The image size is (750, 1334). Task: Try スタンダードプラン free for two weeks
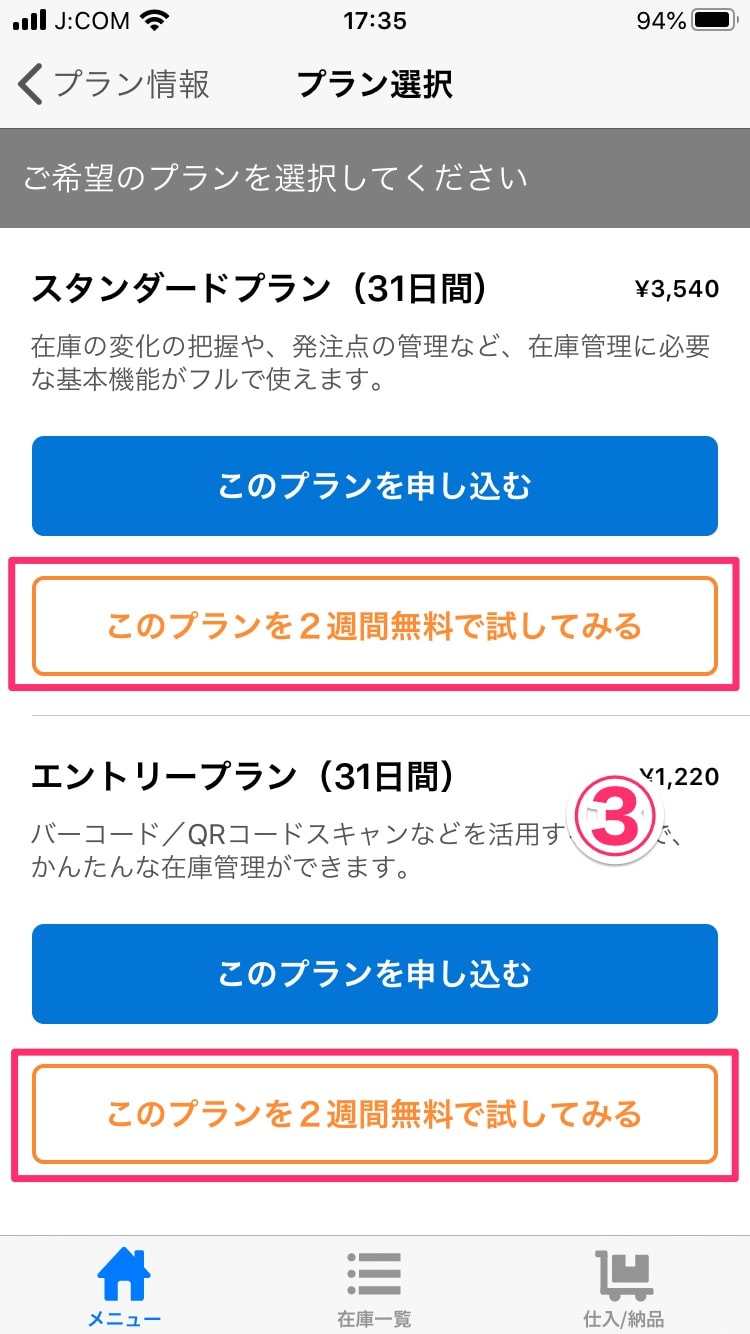pyautogui.click(x=375, y=626)
